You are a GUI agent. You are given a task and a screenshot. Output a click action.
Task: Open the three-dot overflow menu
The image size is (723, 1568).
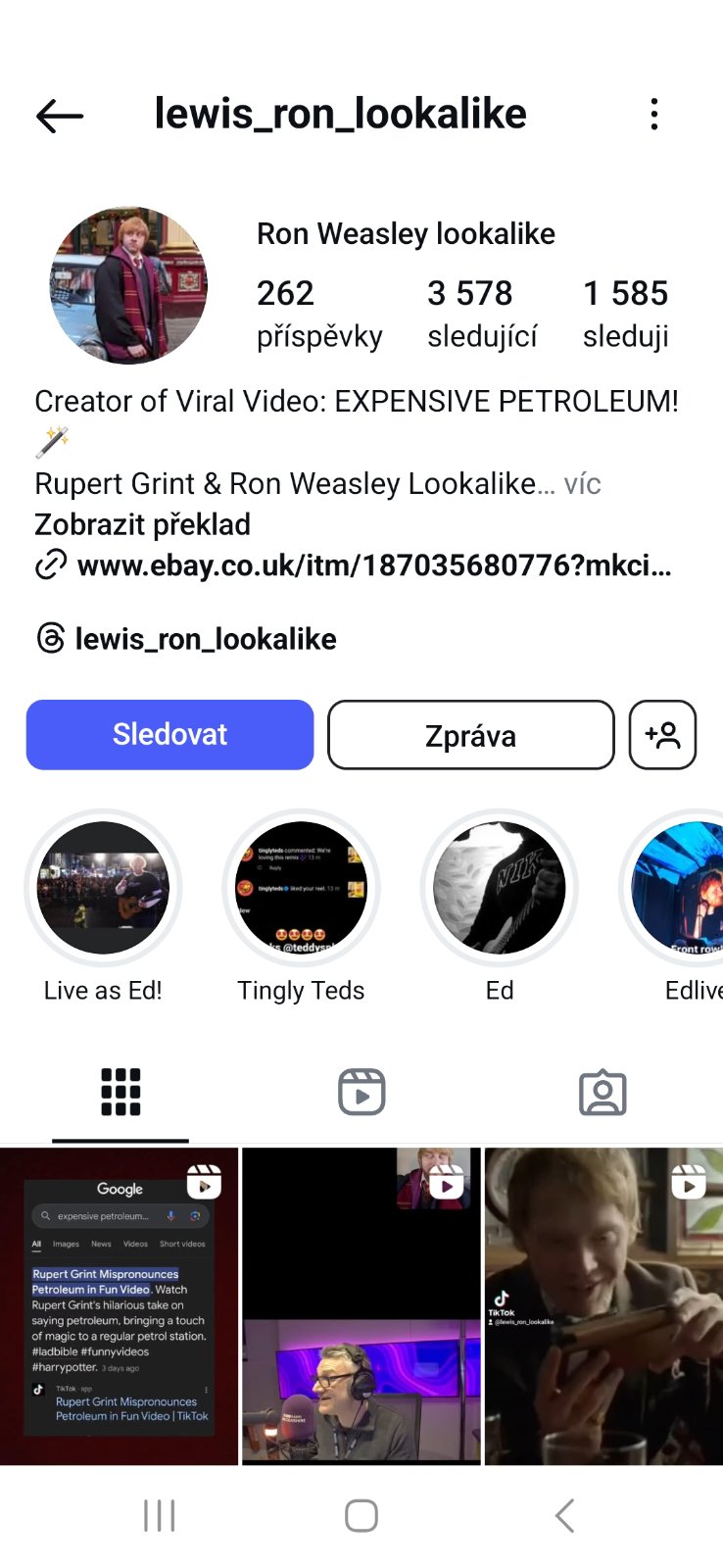654,115
